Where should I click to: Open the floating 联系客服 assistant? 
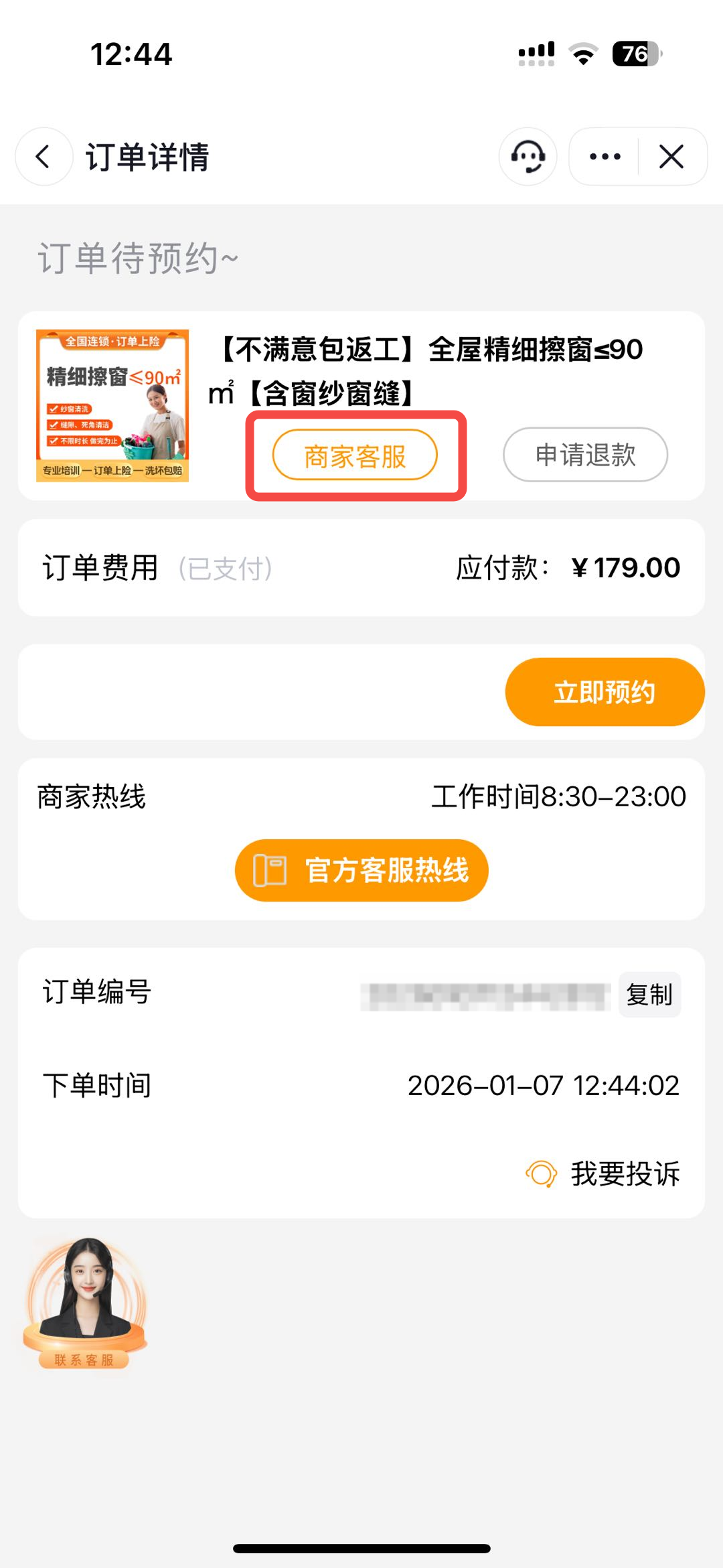(85, 1303)
